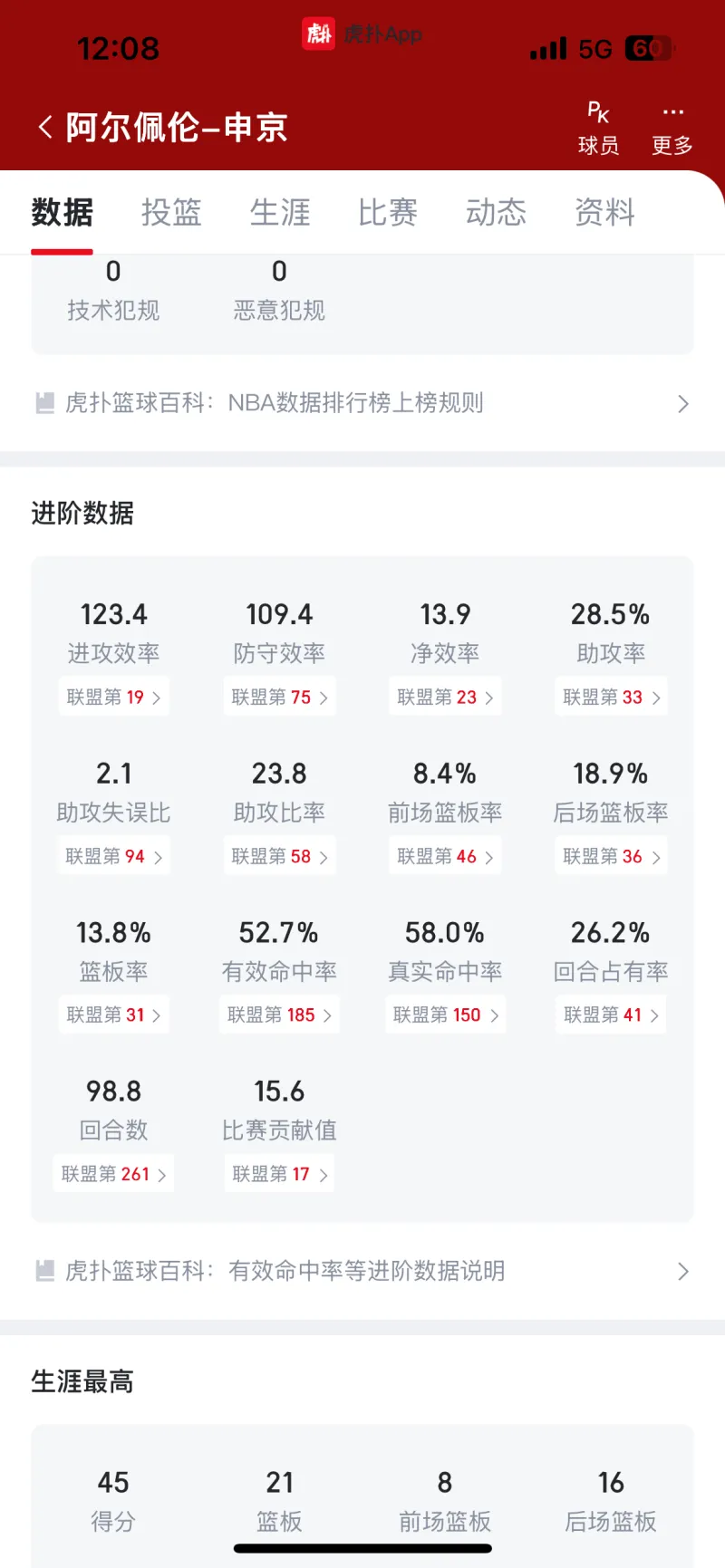Open the PK 球员 comparison
Viewport: 725px width, 1568px height.
598,129
